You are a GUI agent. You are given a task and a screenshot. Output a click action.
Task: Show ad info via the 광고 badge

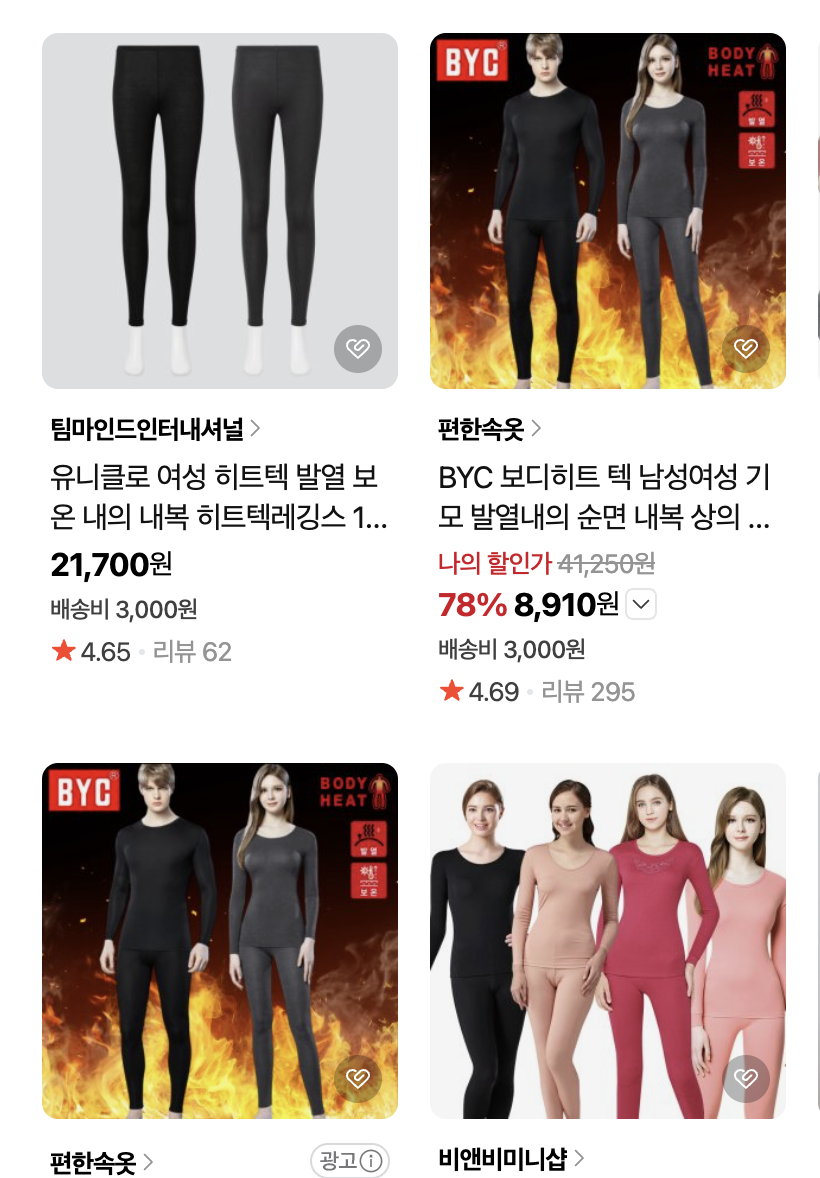click(x=349, y=1161)
